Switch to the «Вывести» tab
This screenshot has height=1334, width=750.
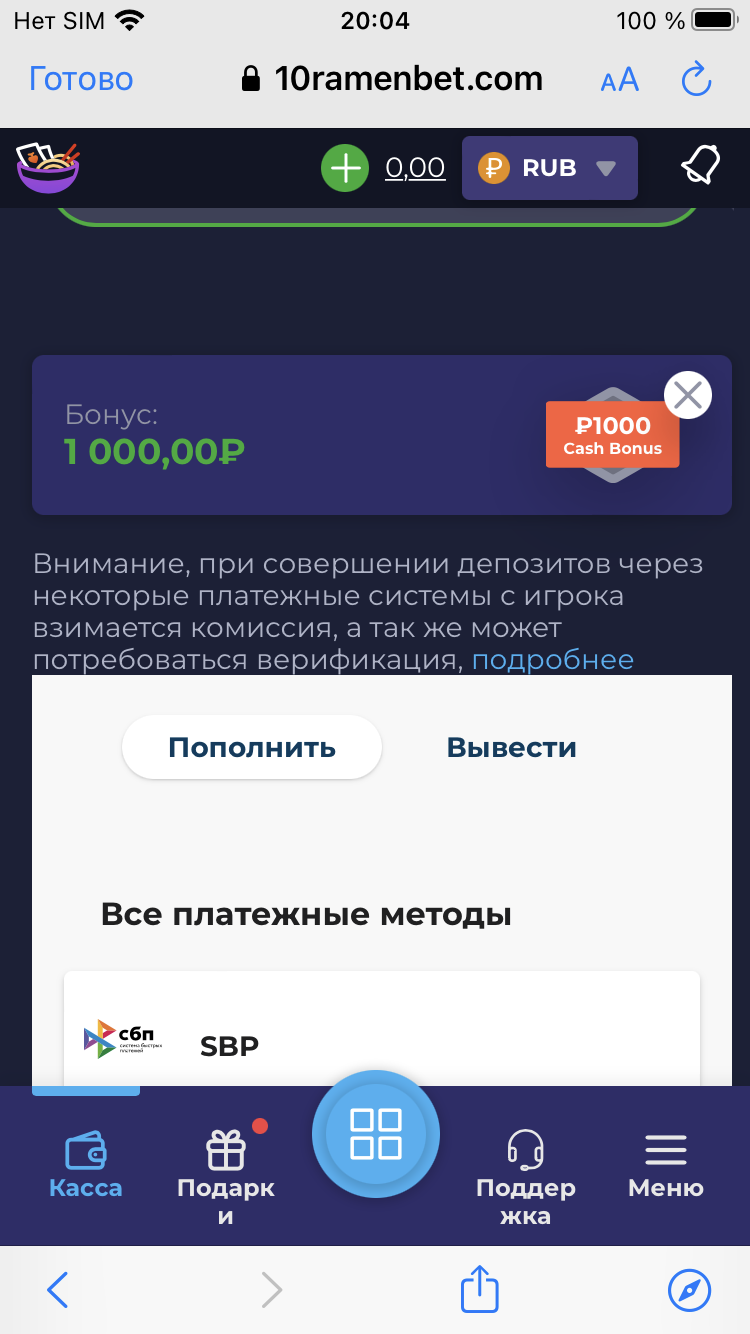pyautogui.click(x=511, y=747)
